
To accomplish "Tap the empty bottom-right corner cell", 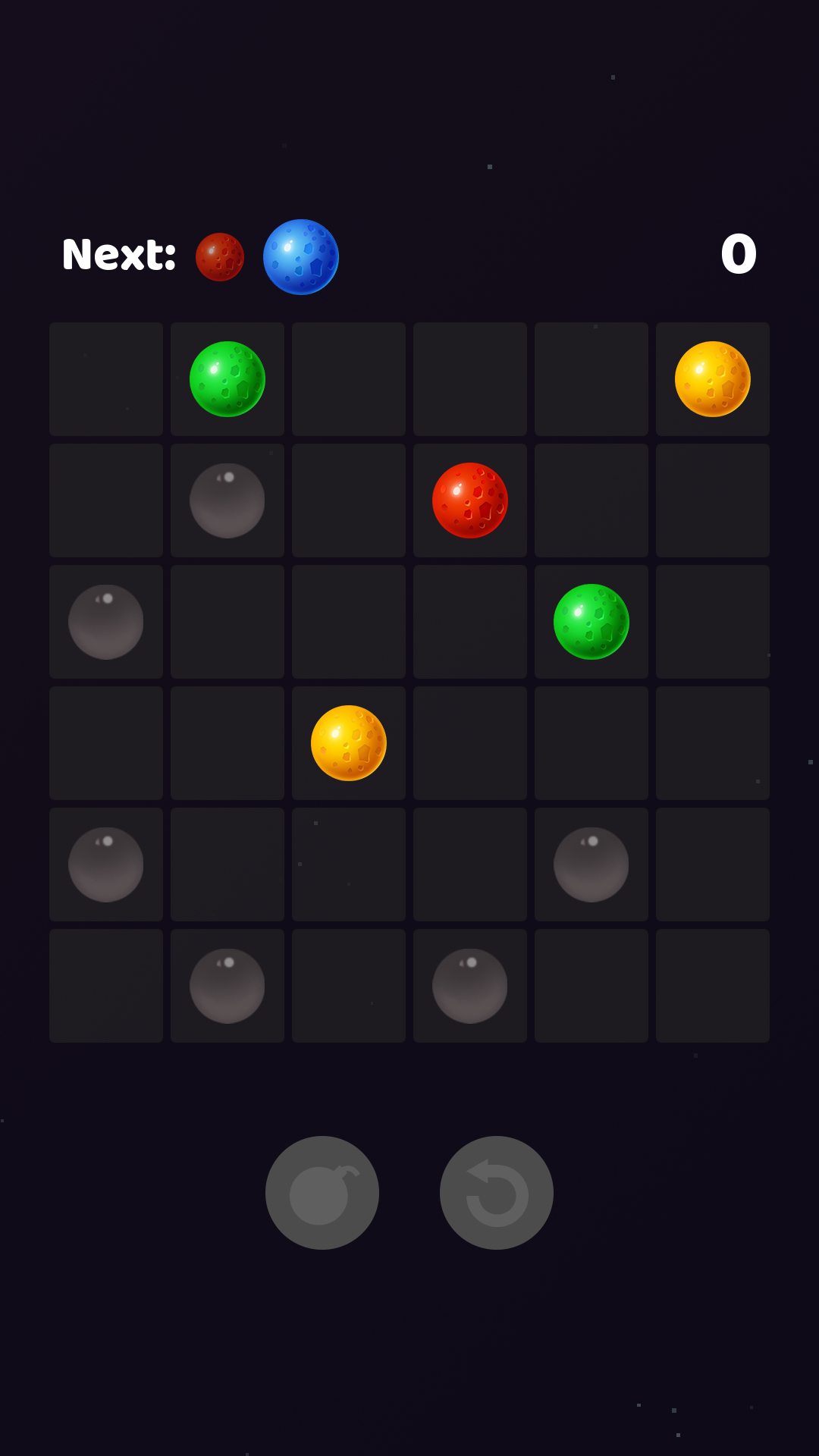I will tap(713, 986).
